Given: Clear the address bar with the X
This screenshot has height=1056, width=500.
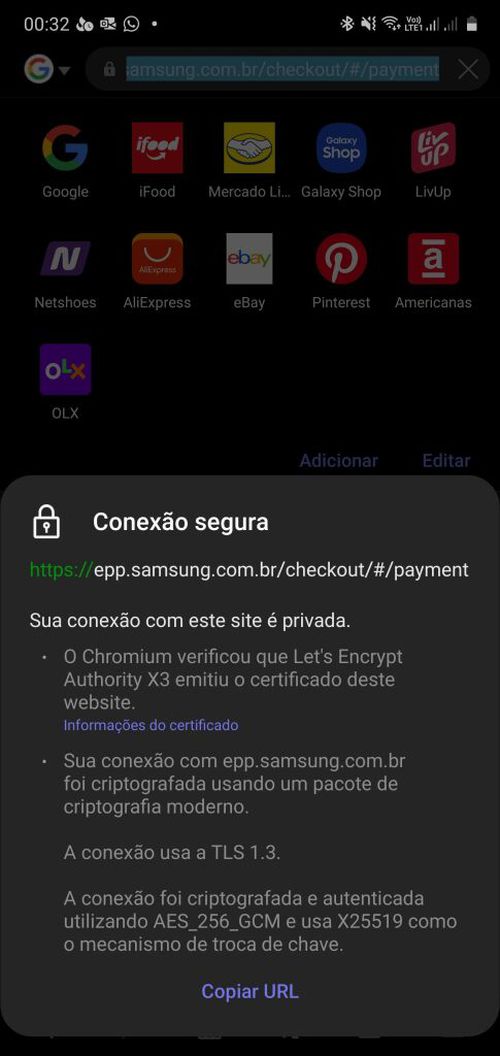Looking at the screenshot, I should coord(468,69).
